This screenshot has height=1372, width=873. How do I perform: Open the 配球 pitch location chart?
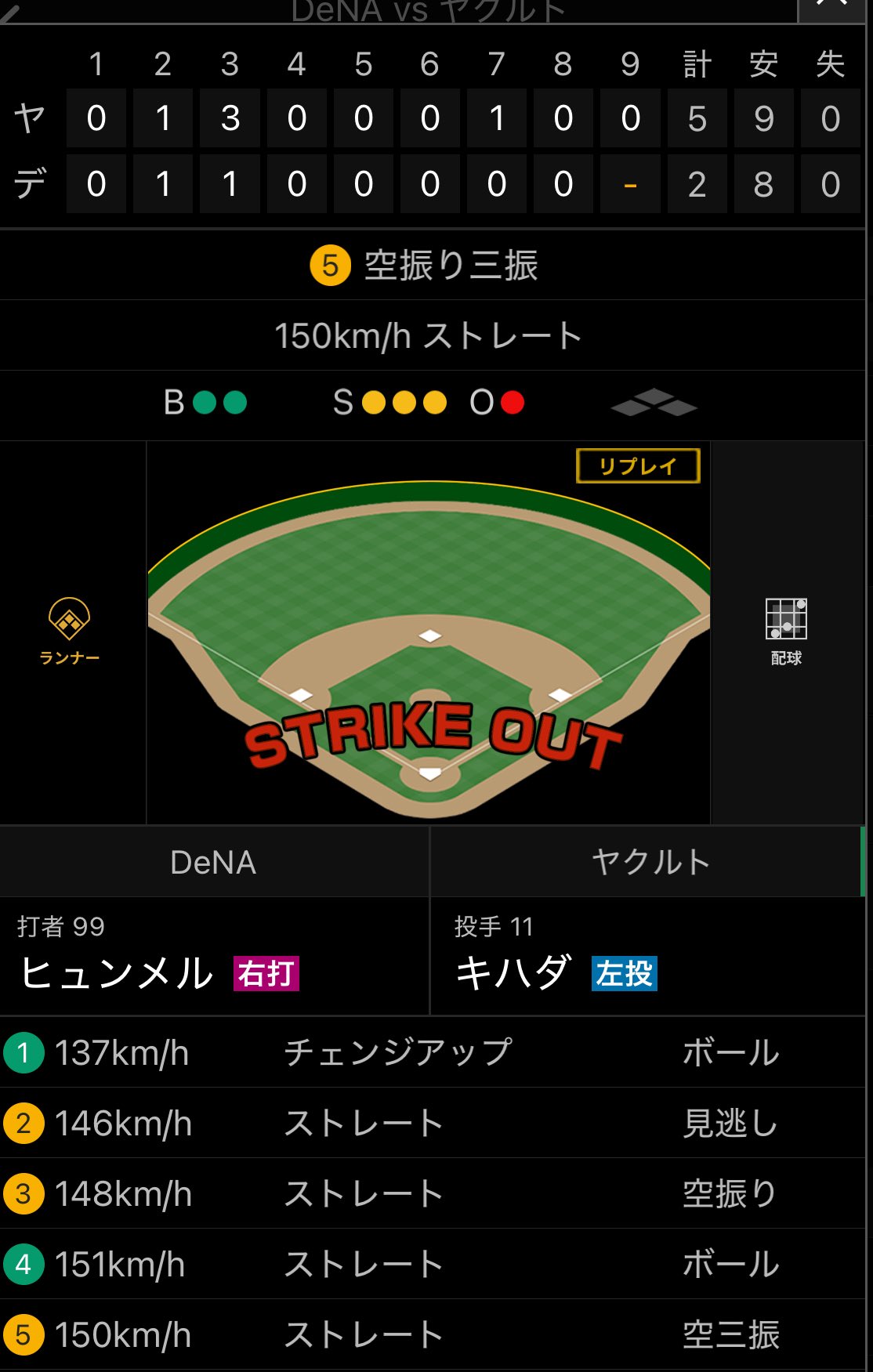pyautogui.click(x=786, y=631)
